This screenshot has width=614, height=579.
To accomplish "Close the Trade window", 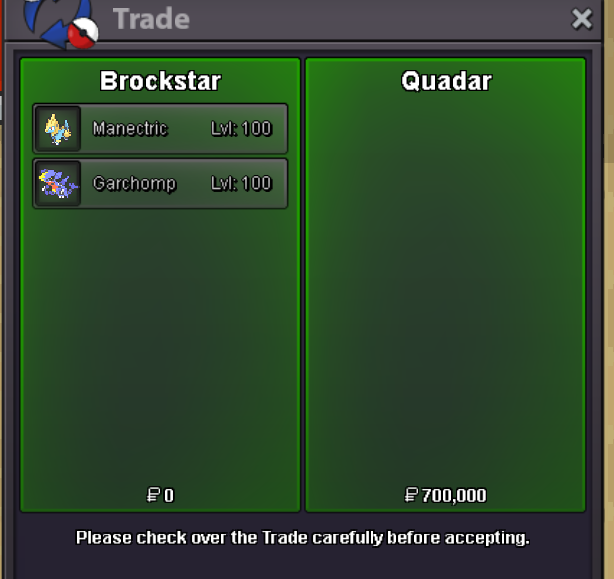I will (581, 19).
